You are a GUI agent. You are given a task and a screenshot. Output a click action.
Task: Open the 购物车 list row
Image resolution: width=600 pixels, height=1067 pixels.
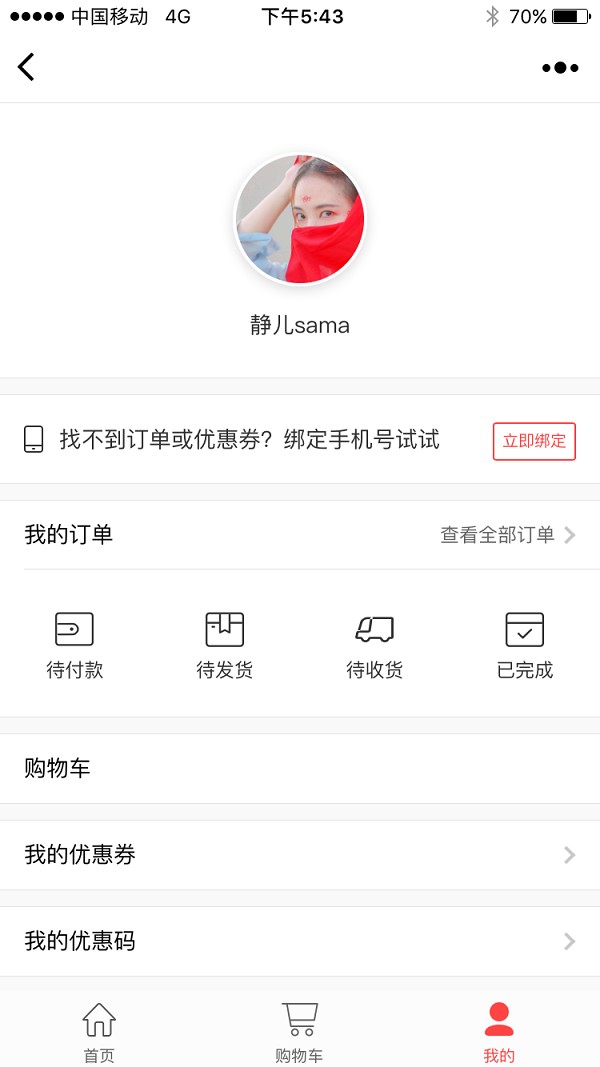[300, 769]
